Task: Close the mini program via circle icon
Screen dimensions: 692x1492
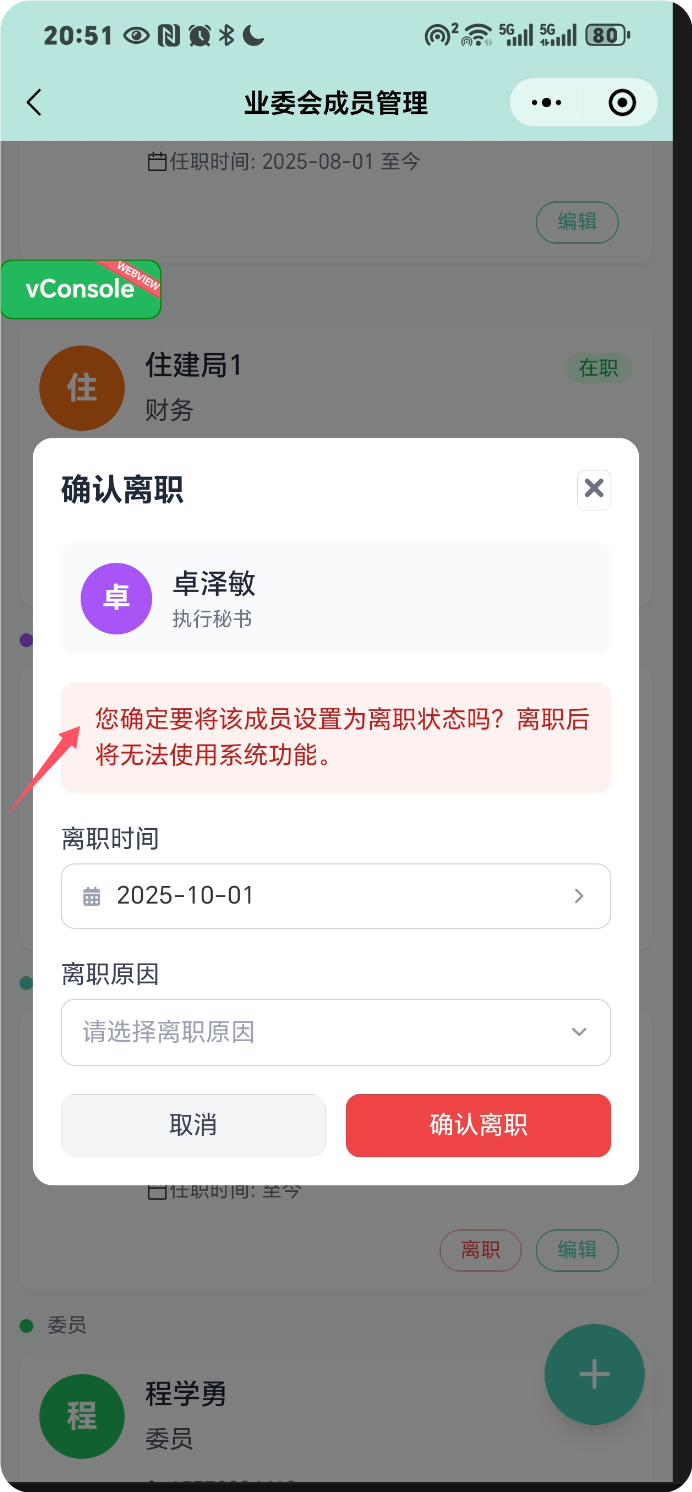Action: (x=622, y=102)
